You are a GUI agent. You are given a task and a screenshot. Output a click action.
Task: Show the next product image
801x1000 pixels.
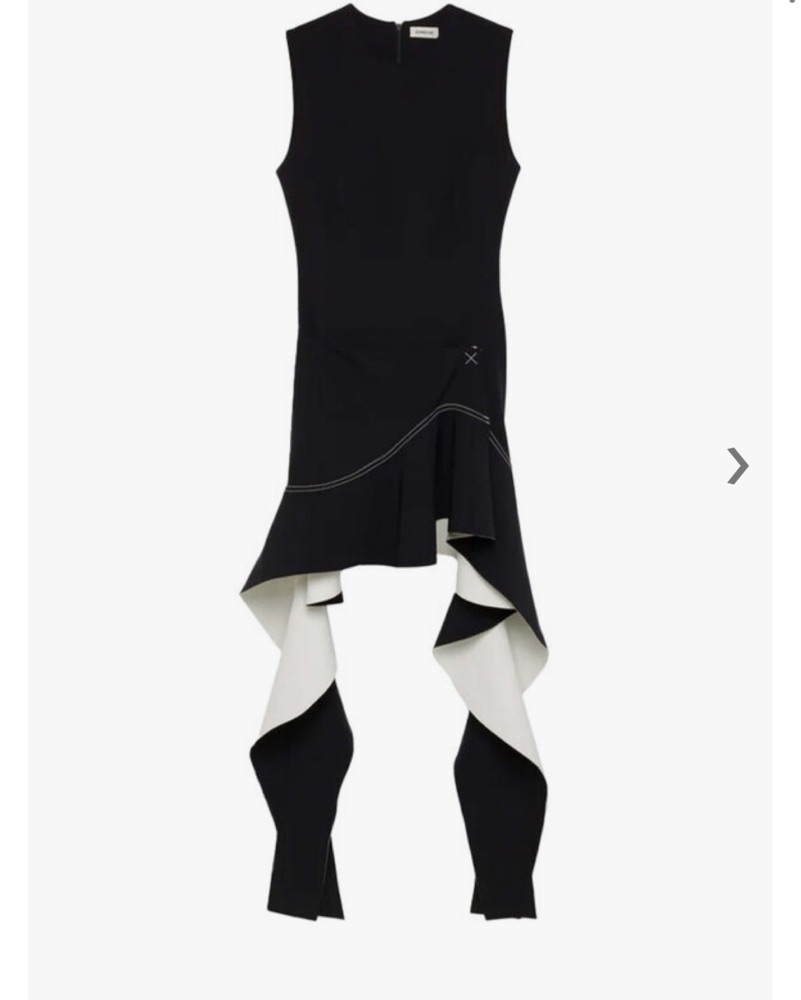pyautogui.click(x=737, y=466)
